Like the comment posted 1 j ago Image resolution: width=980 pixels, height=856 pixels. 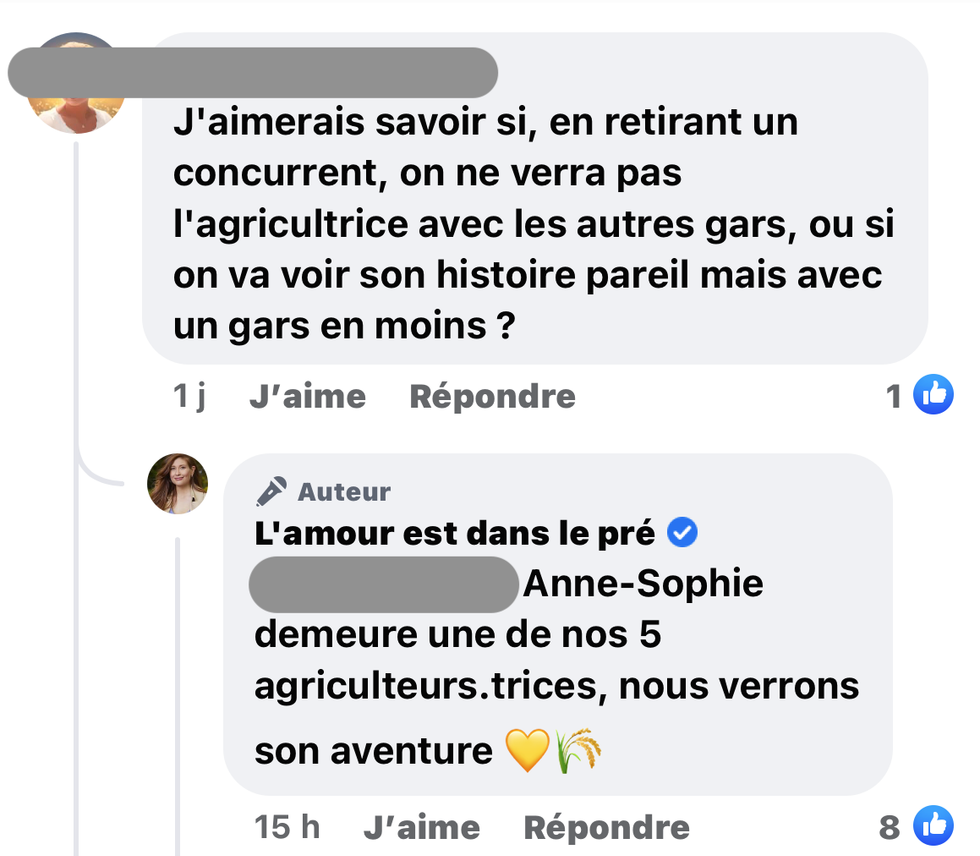click(306, 397)
